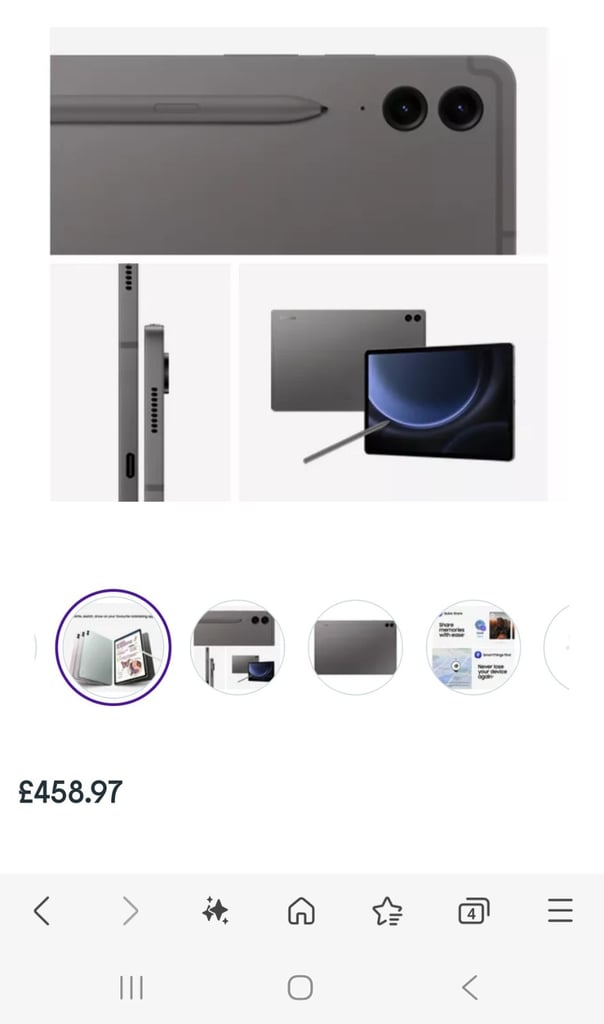Screen dimensions: 604x1024
Task: Select the colourful tablets thumbnail
Action: click(113, 647)
